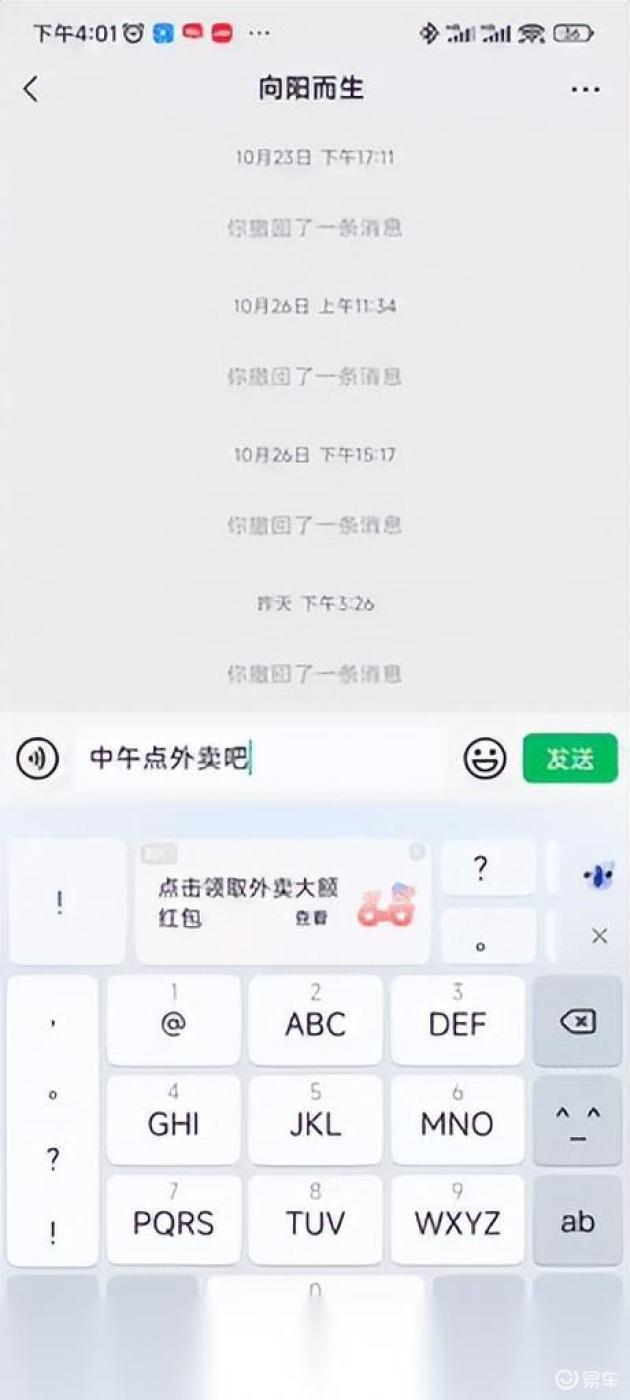The width and height of the screenshot is (630, 1400).
Task: Open the emoji picker
Action: click(x=485, y=759)
